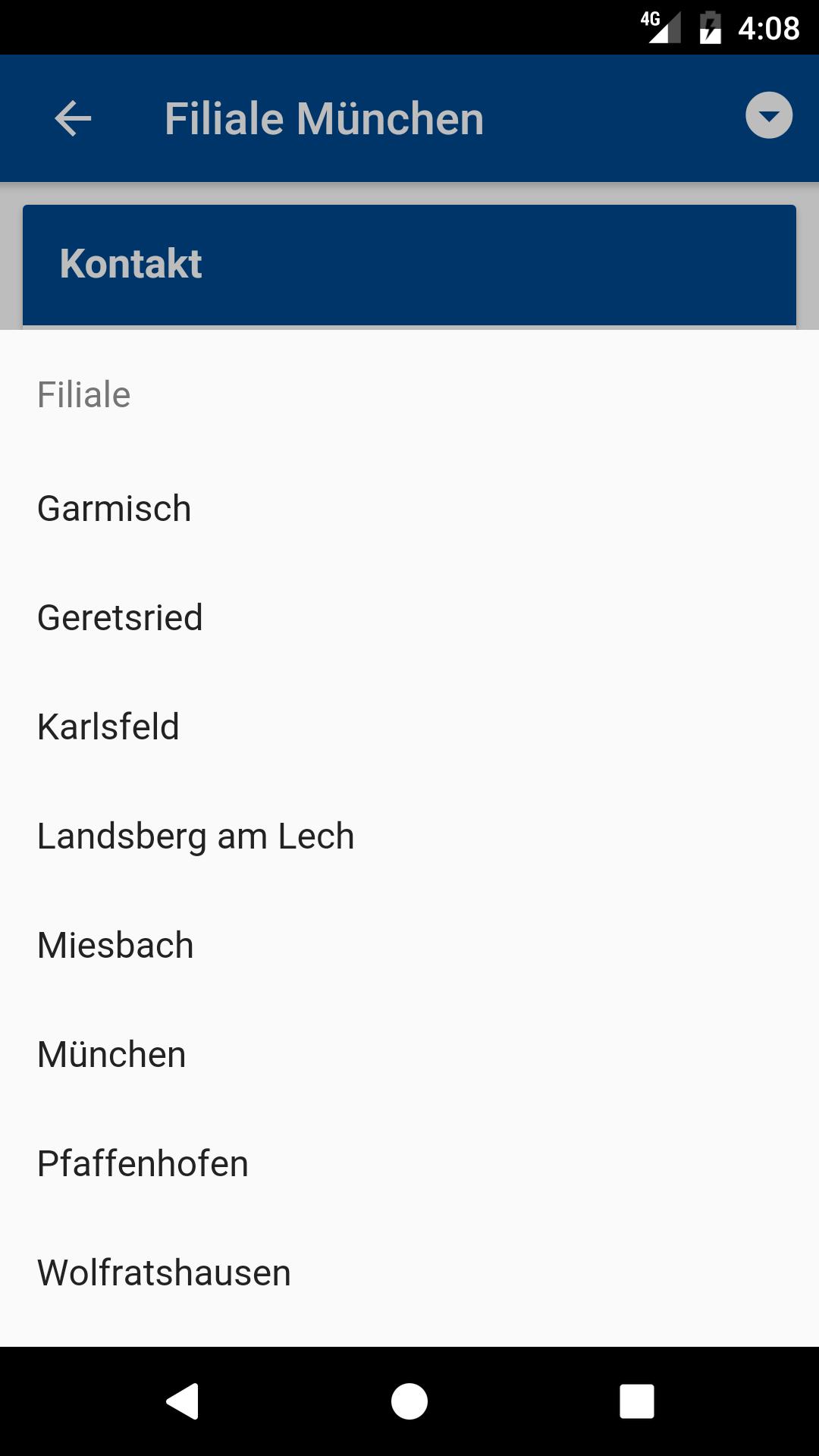Select Landsberg am Lech
The image size is (819, 1456).
tap(409, 836)
